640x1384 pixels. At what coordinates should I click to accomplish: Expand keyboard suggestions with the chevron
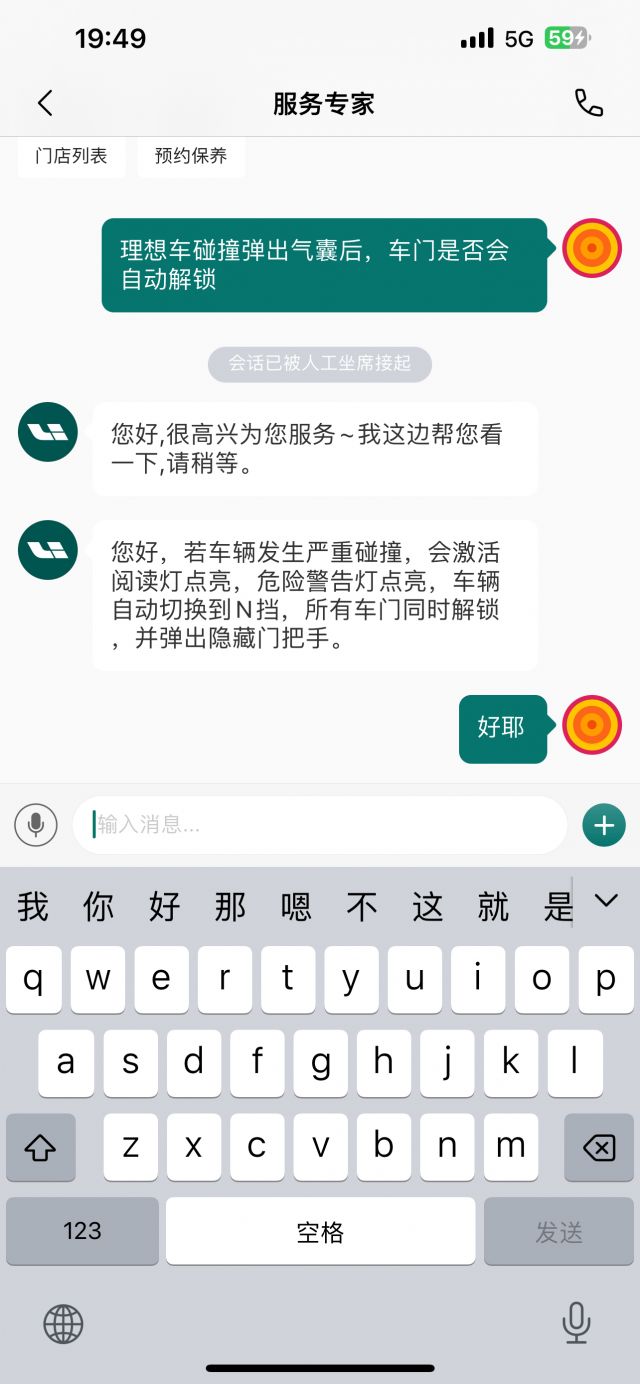606,901
